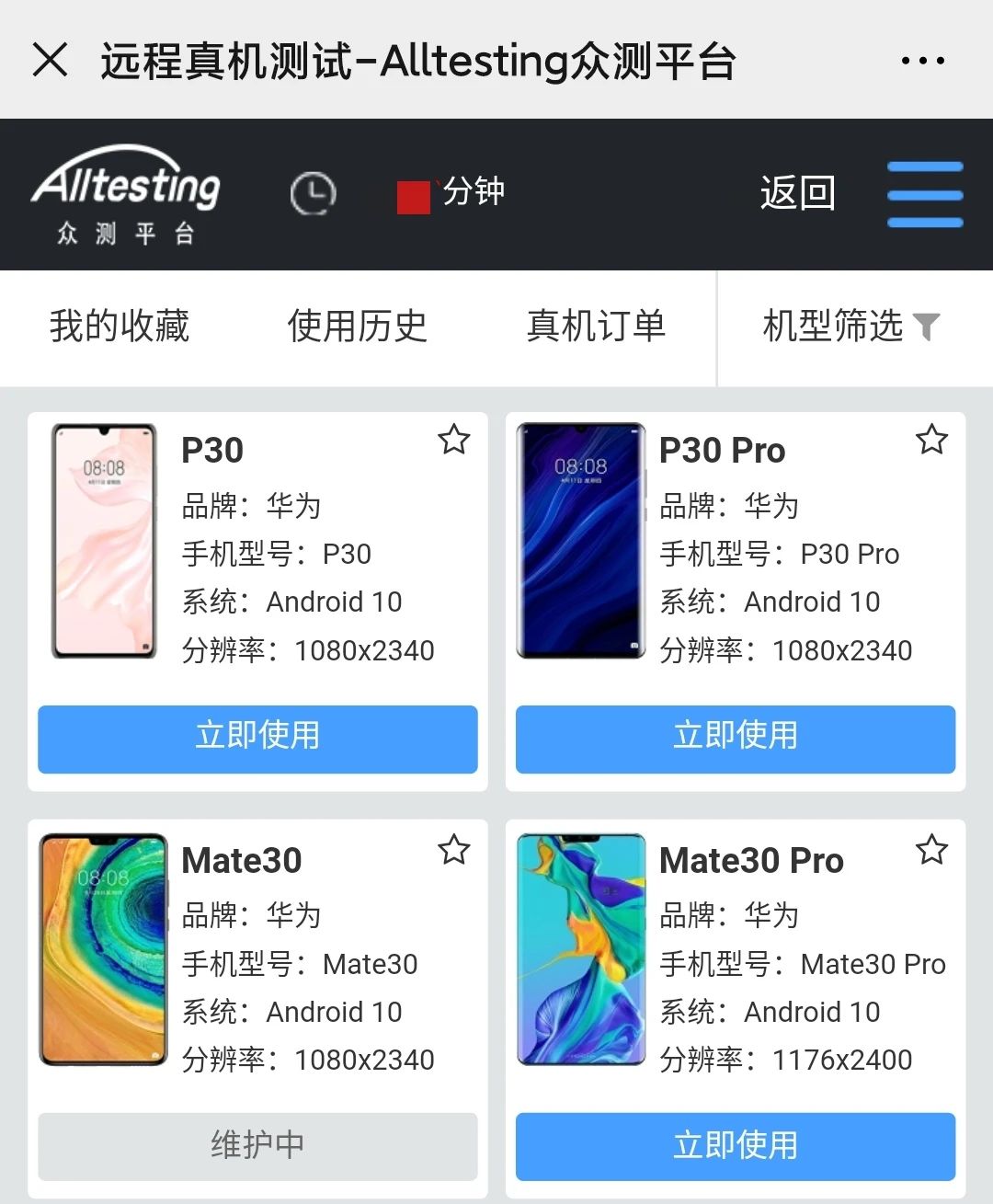
Task: Open the blue hamburger menu
Action: pyautogui.click(x=925, y=195)
